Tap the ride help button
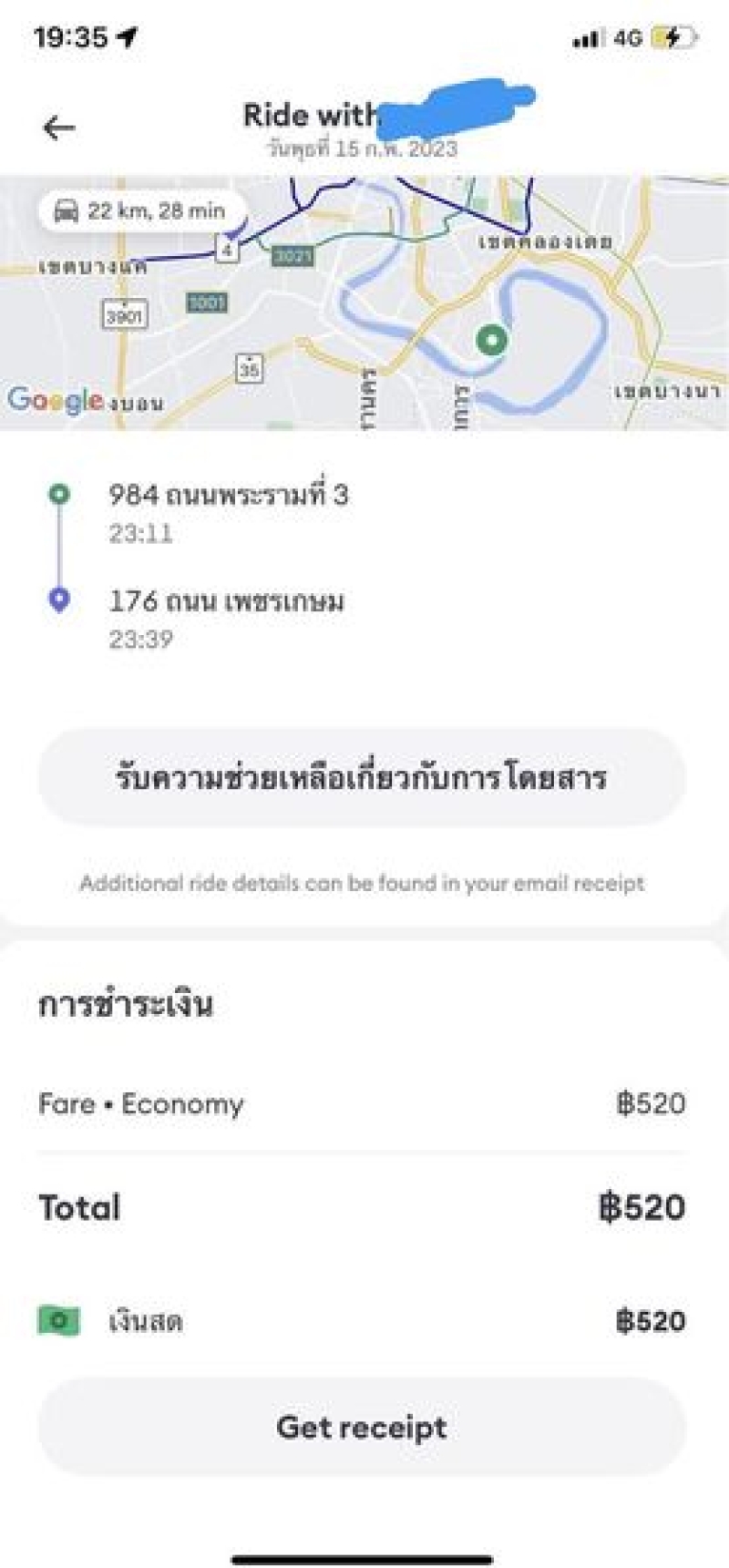This screenshot has height=1568, width=729. 362,777
